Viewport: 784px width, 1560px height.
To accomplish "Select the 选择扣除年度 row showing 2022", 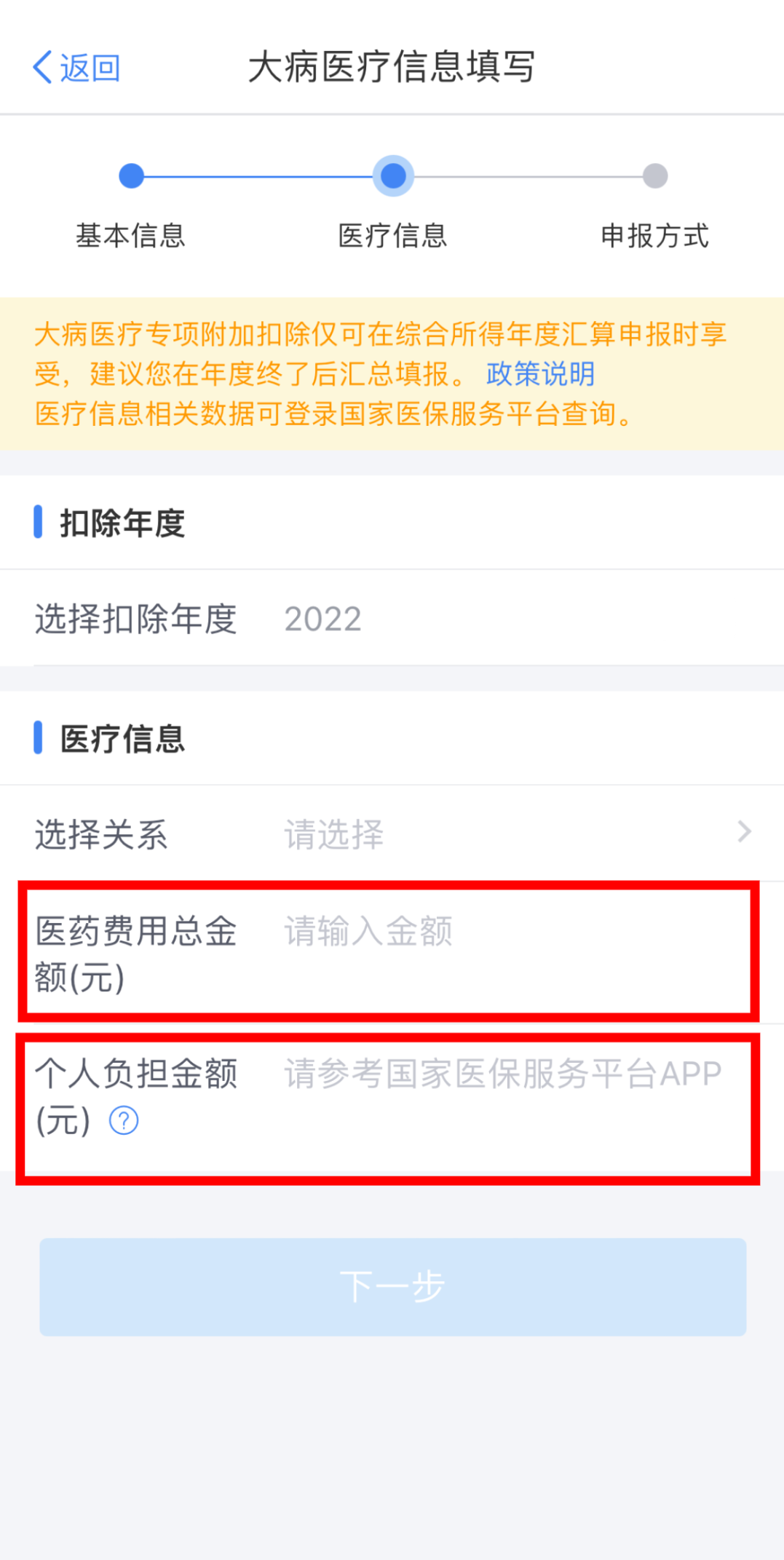I will [x=392, y=618].
